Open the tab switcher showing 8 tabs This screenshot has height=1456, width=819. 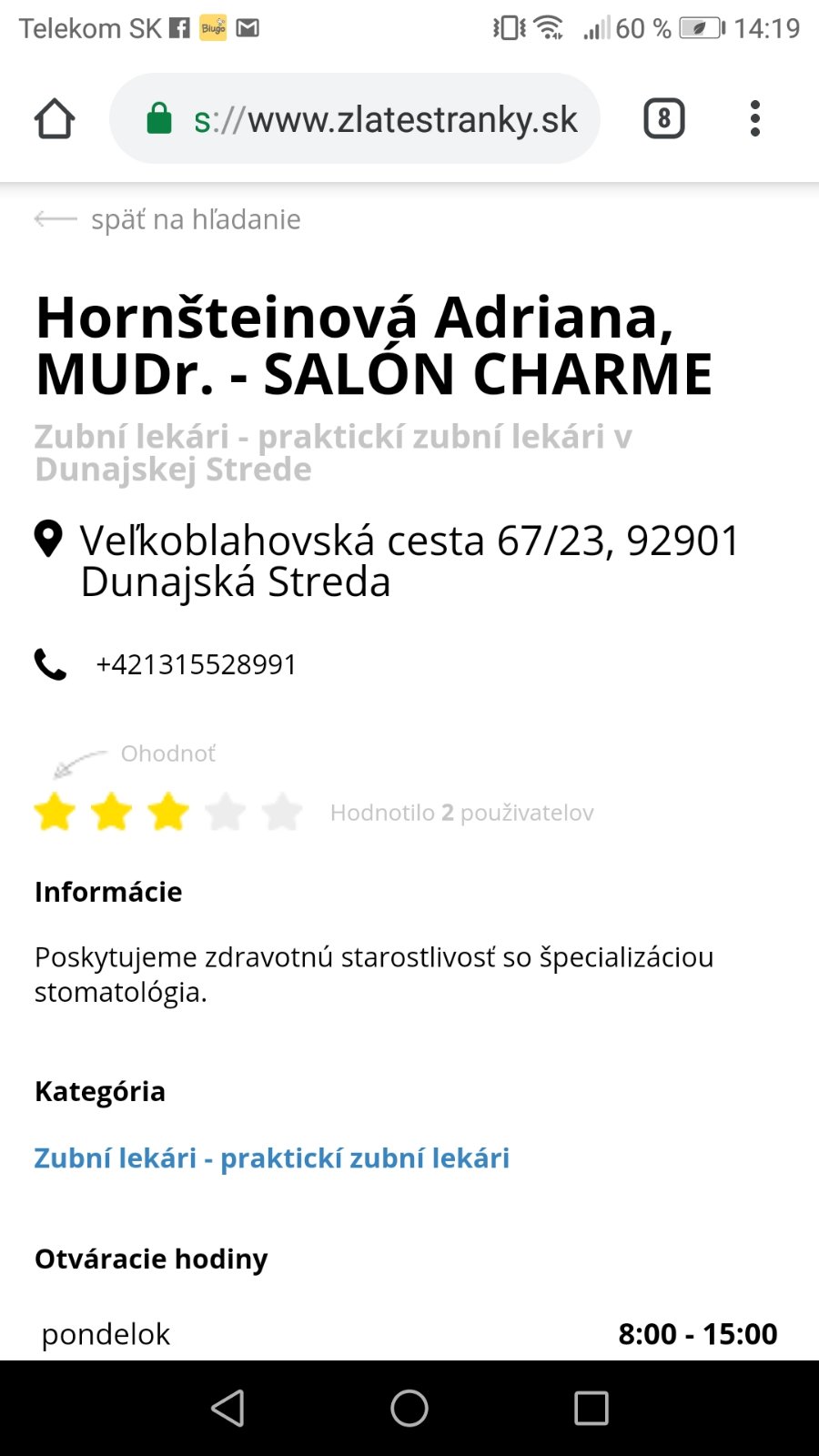(663, 119)
